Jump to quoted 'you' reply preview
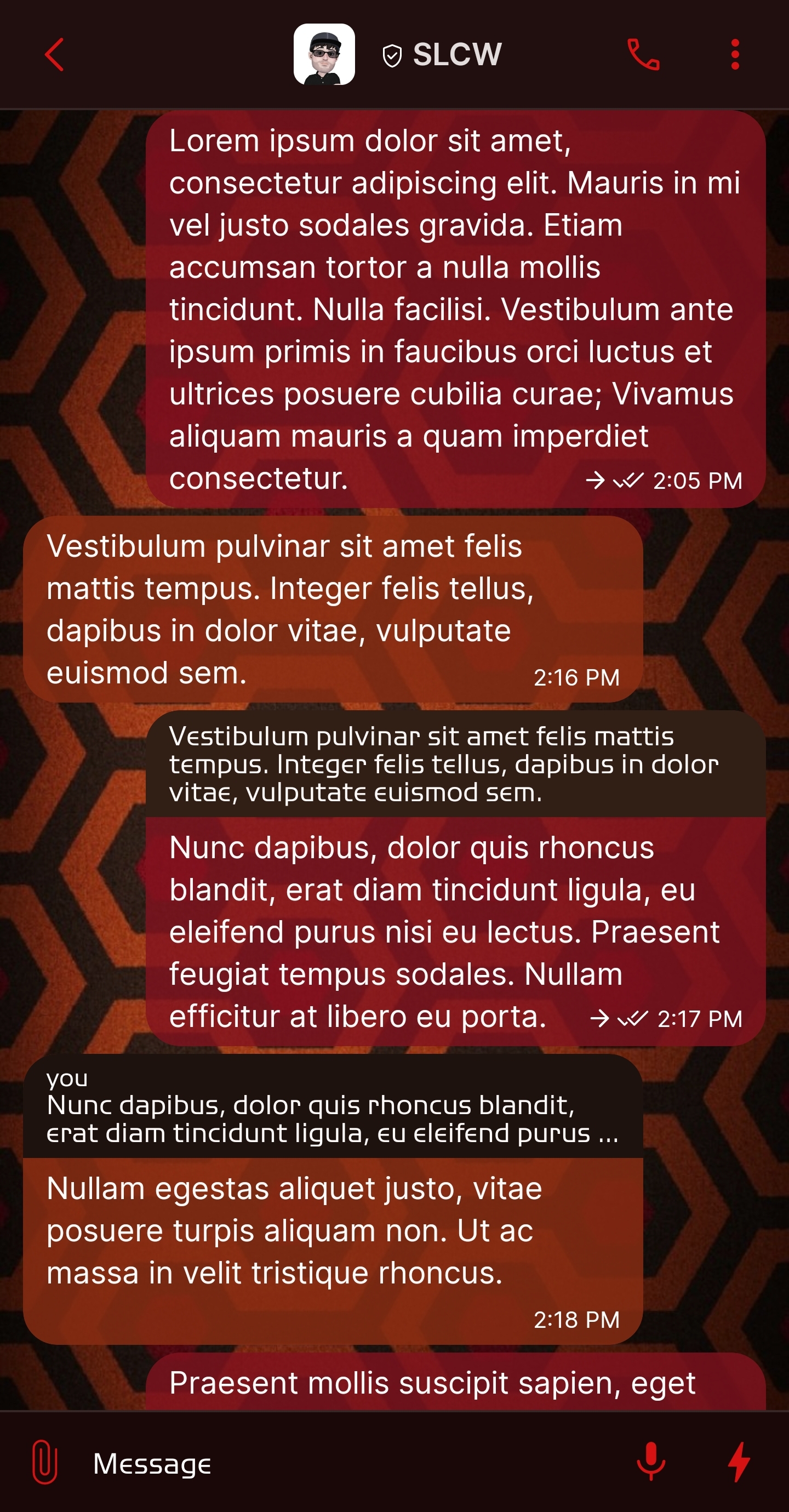Image resolution: width=789 pixels, height=1512 pixels. (332, 1106)
